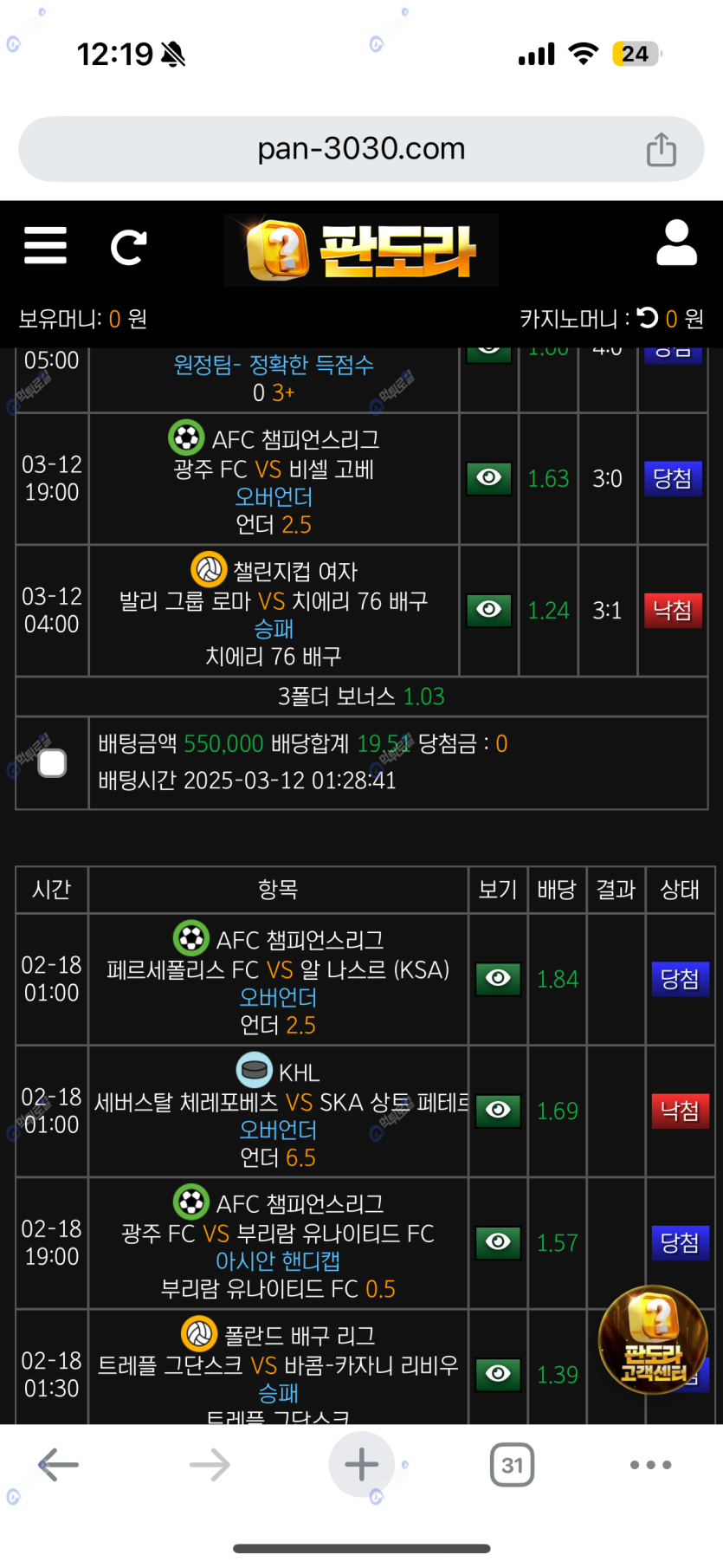
Task: Open the browser's three-dot menu
Action: tap(651, 1465)
